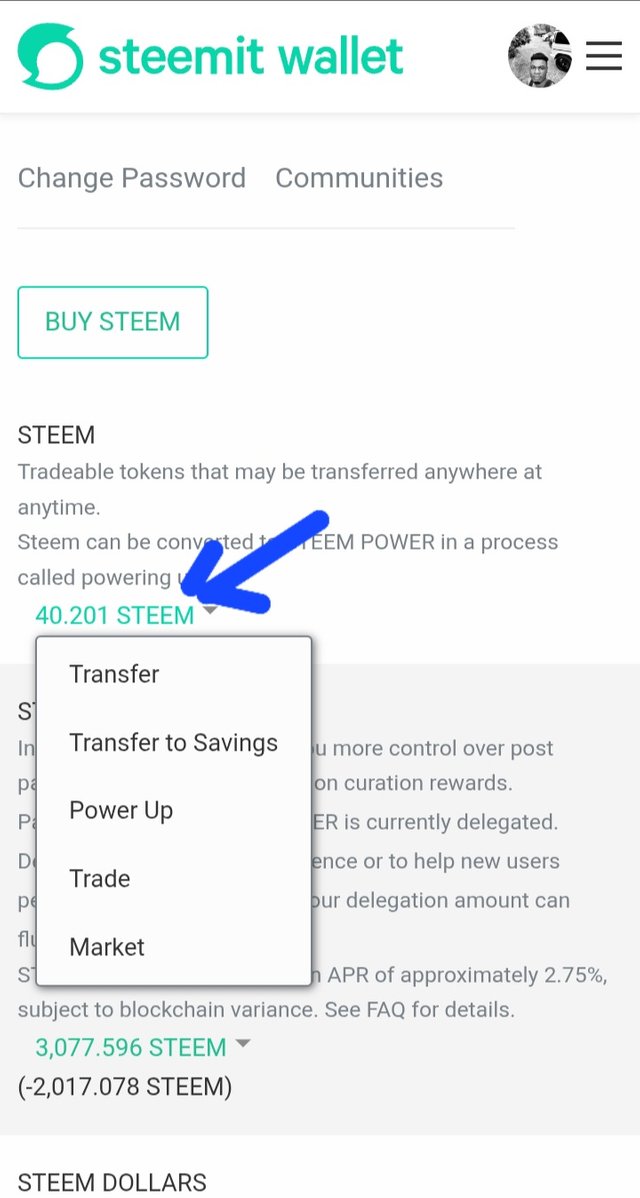This screenshot has width=640, height=1198.
Task: Open Market from the dropdown
Action: pyautogui.click(x=107, y=946)
